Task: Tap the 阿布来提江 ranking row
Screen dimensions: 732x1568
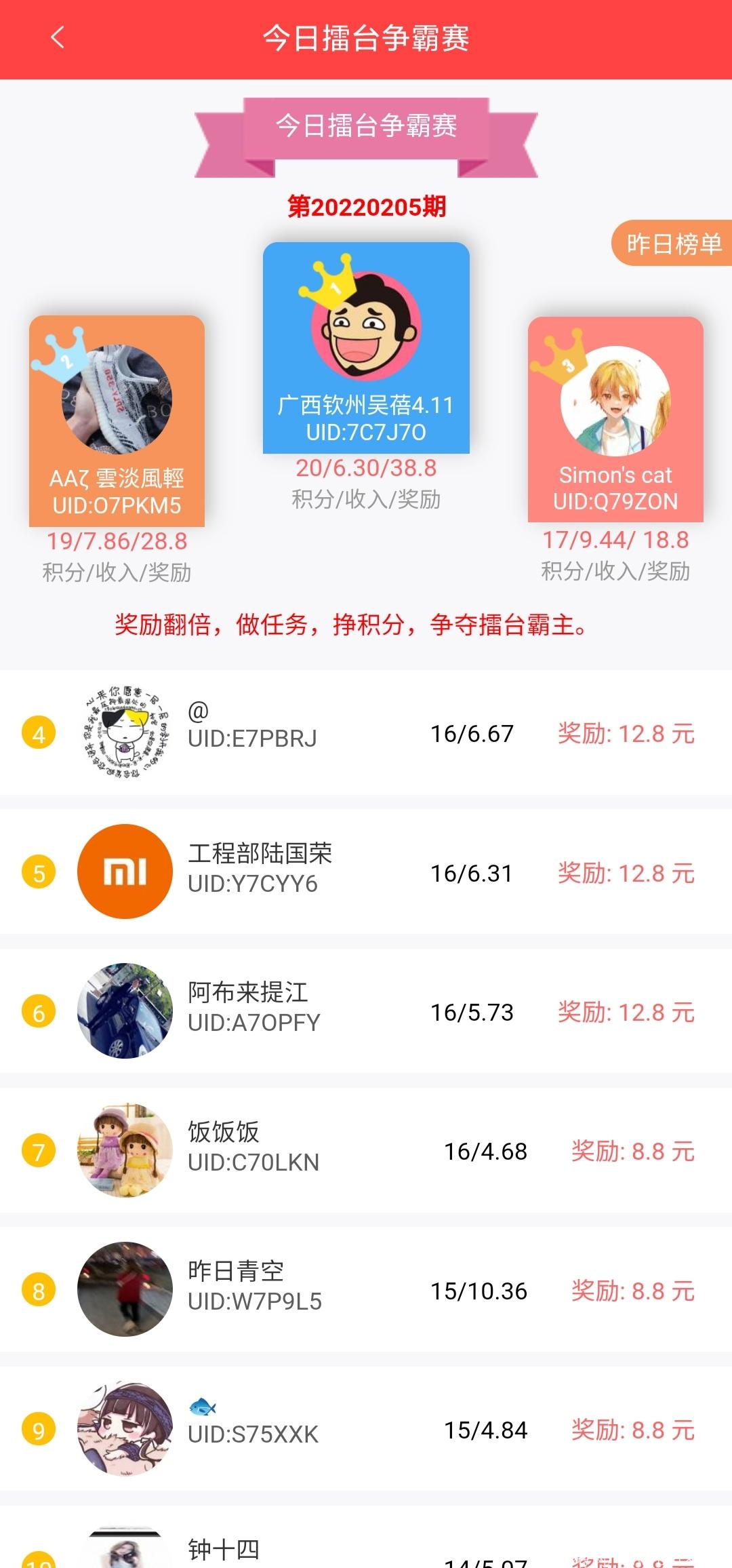Action: (x=366, y=1011)
